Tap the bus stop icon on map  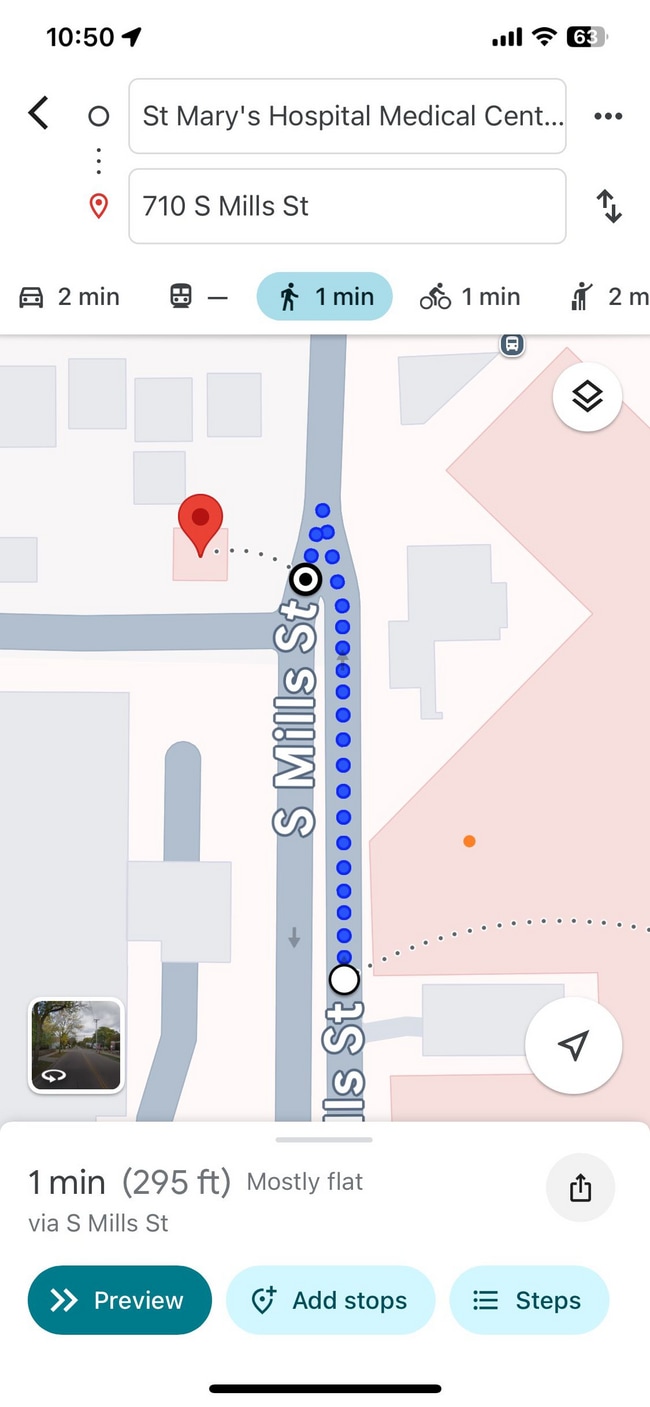512,345
